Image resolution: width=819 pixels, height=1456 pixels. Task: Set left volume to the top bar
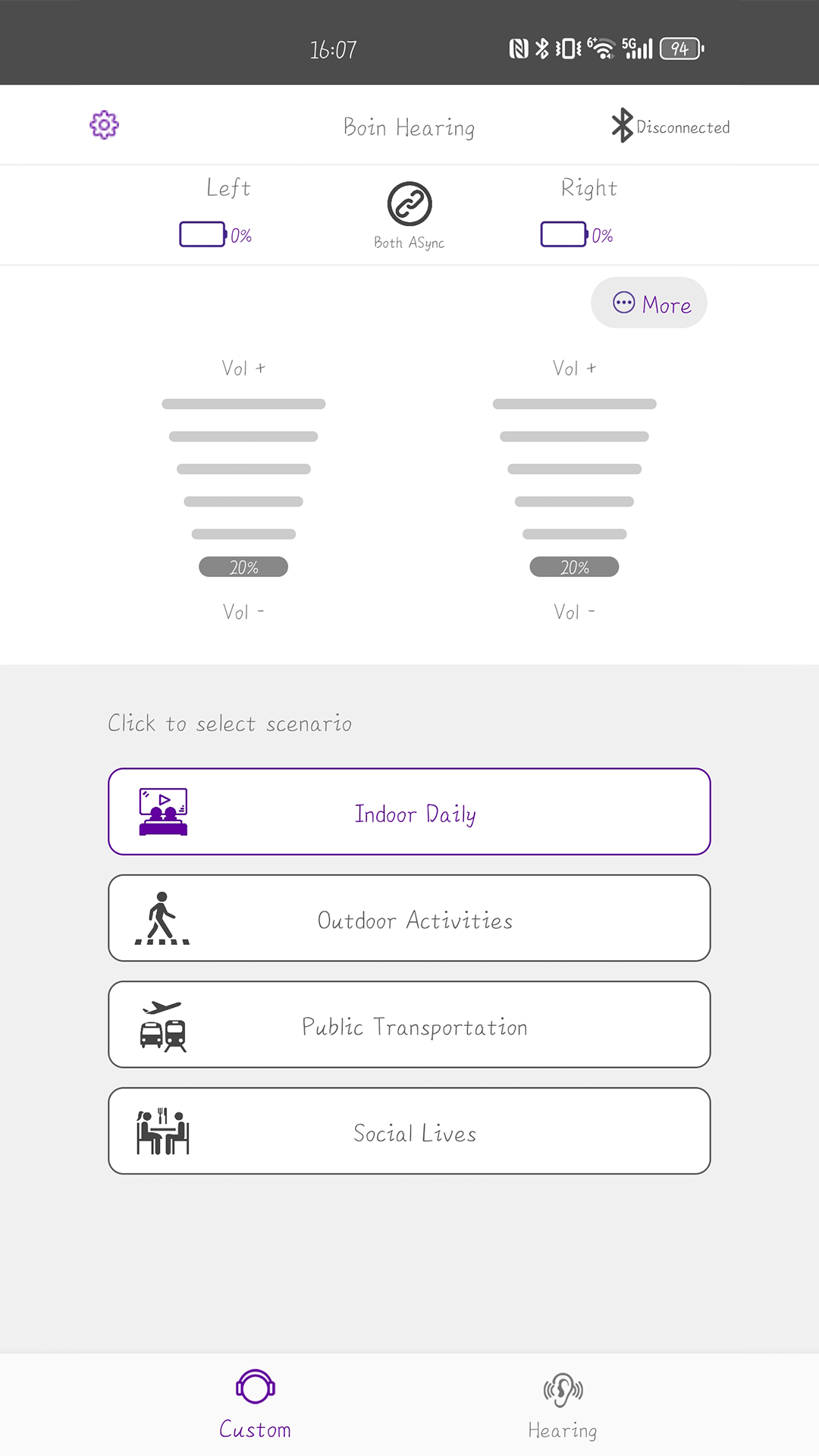coord(243,404)
